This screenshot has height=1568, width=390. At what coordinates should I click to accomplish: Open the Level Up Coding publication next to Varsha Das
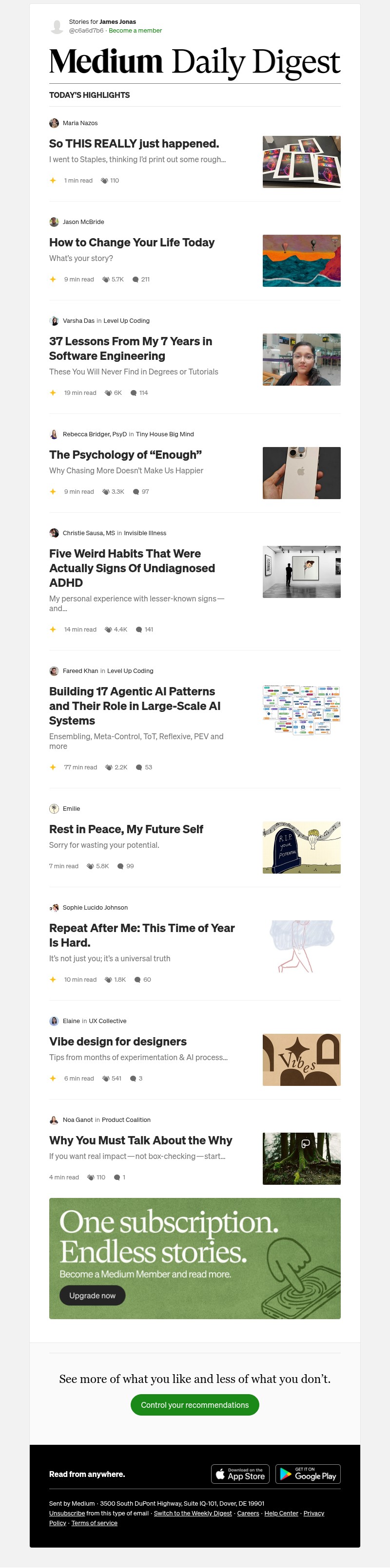pos(126,321)
